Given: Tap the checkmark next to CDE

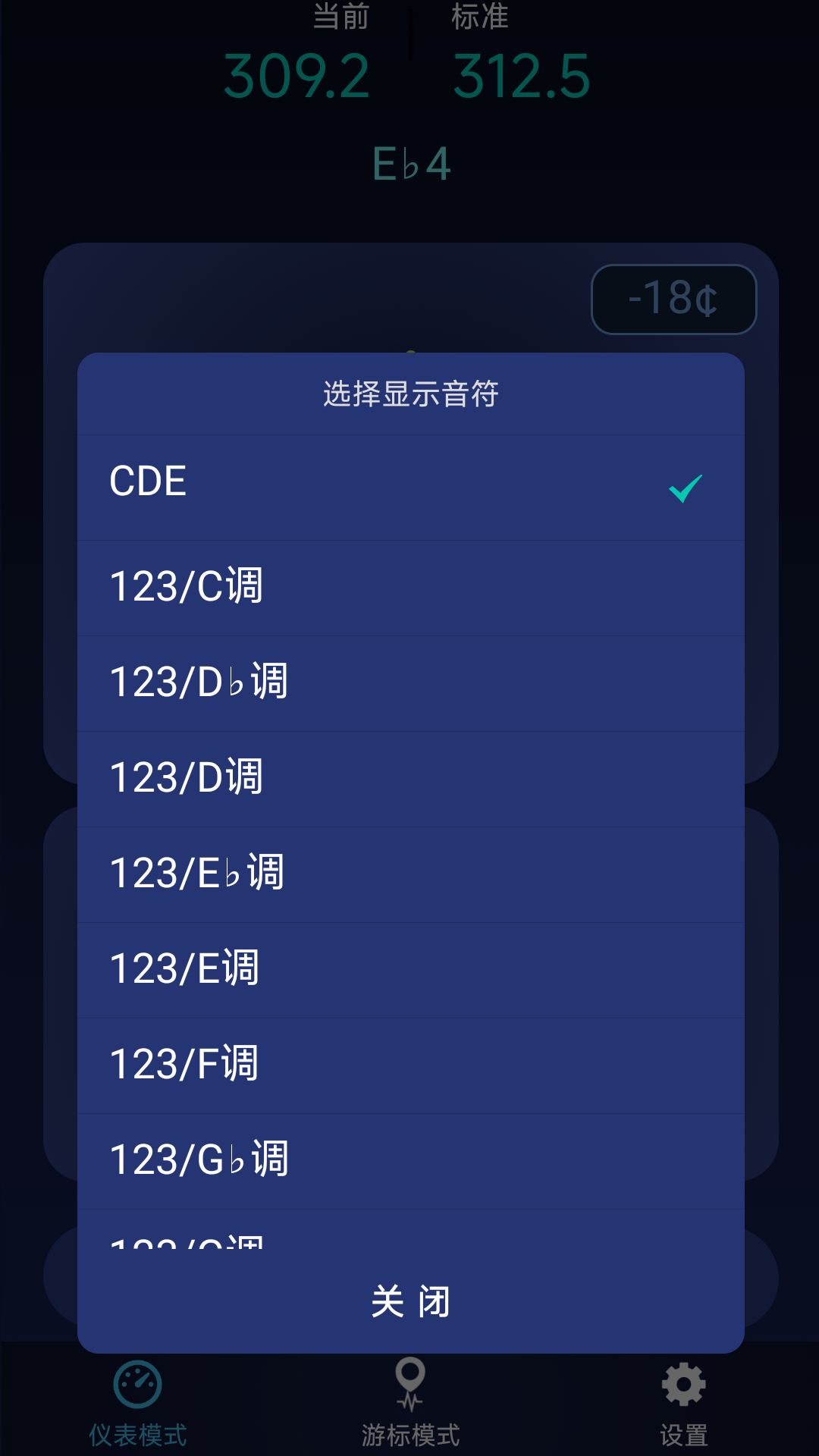Looking at the screenshot, I should (685, 489).
